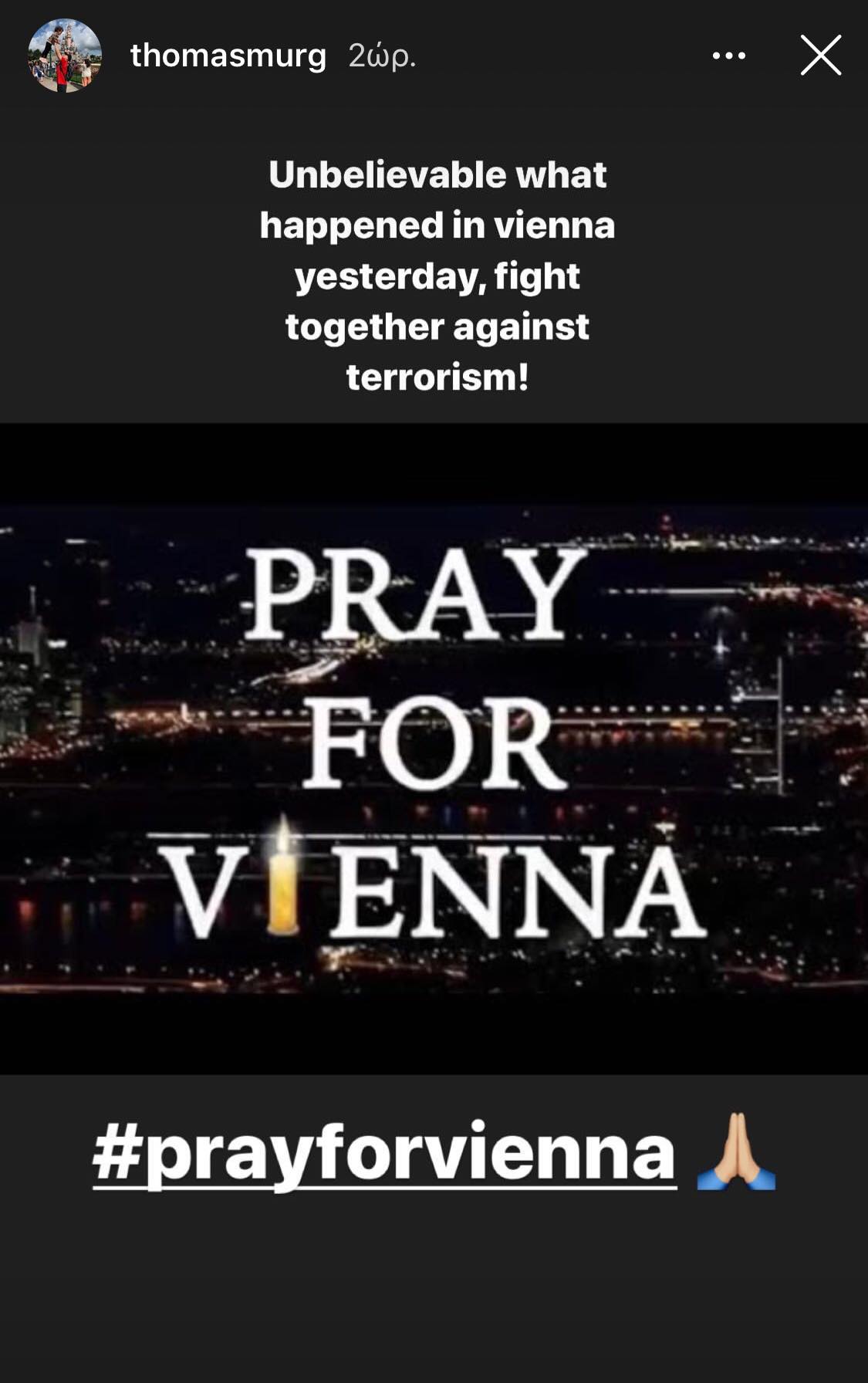Close the story viewer
The width and height of the screenshot is (868, 1383).
(x=820, y=56)
